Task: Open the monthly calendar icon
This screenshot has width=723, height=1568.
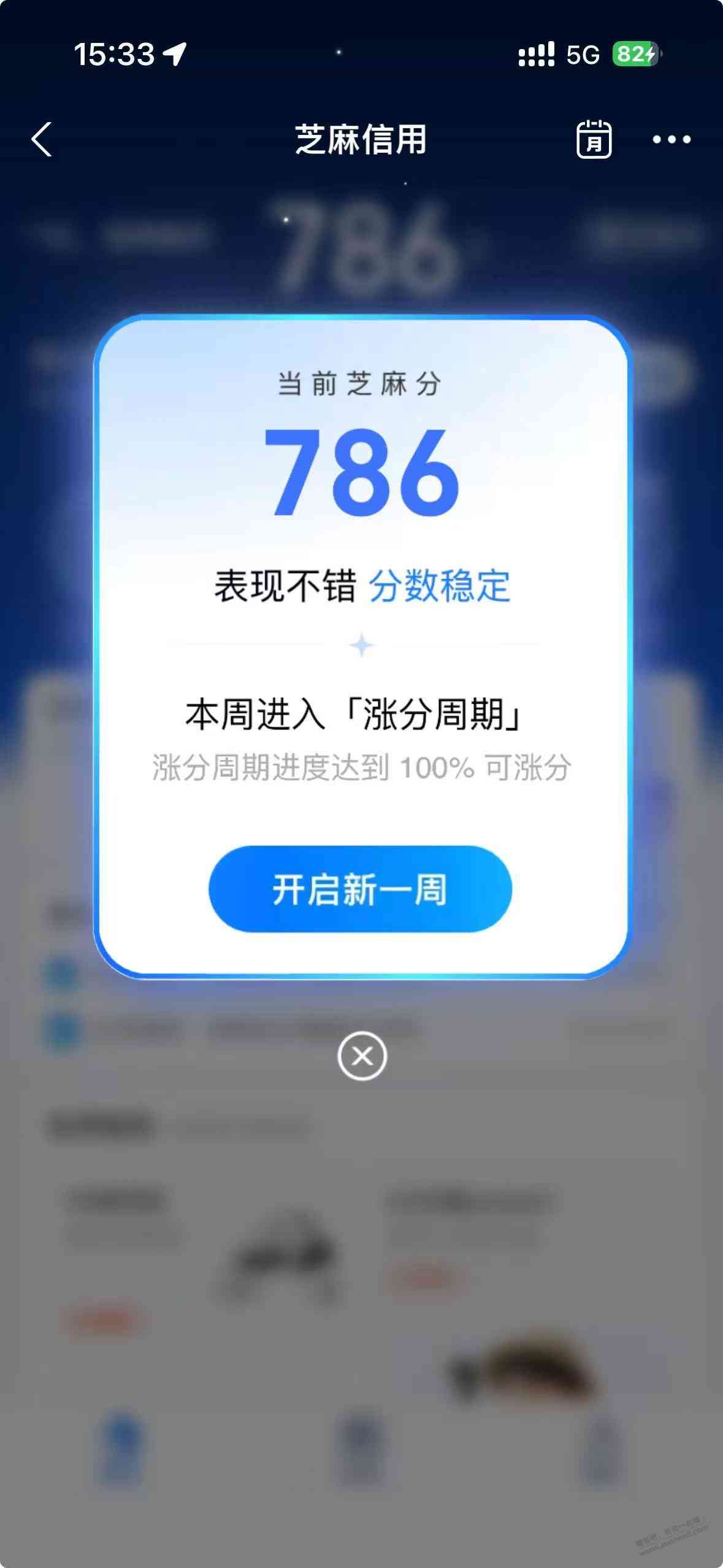Action: [594, 139]
